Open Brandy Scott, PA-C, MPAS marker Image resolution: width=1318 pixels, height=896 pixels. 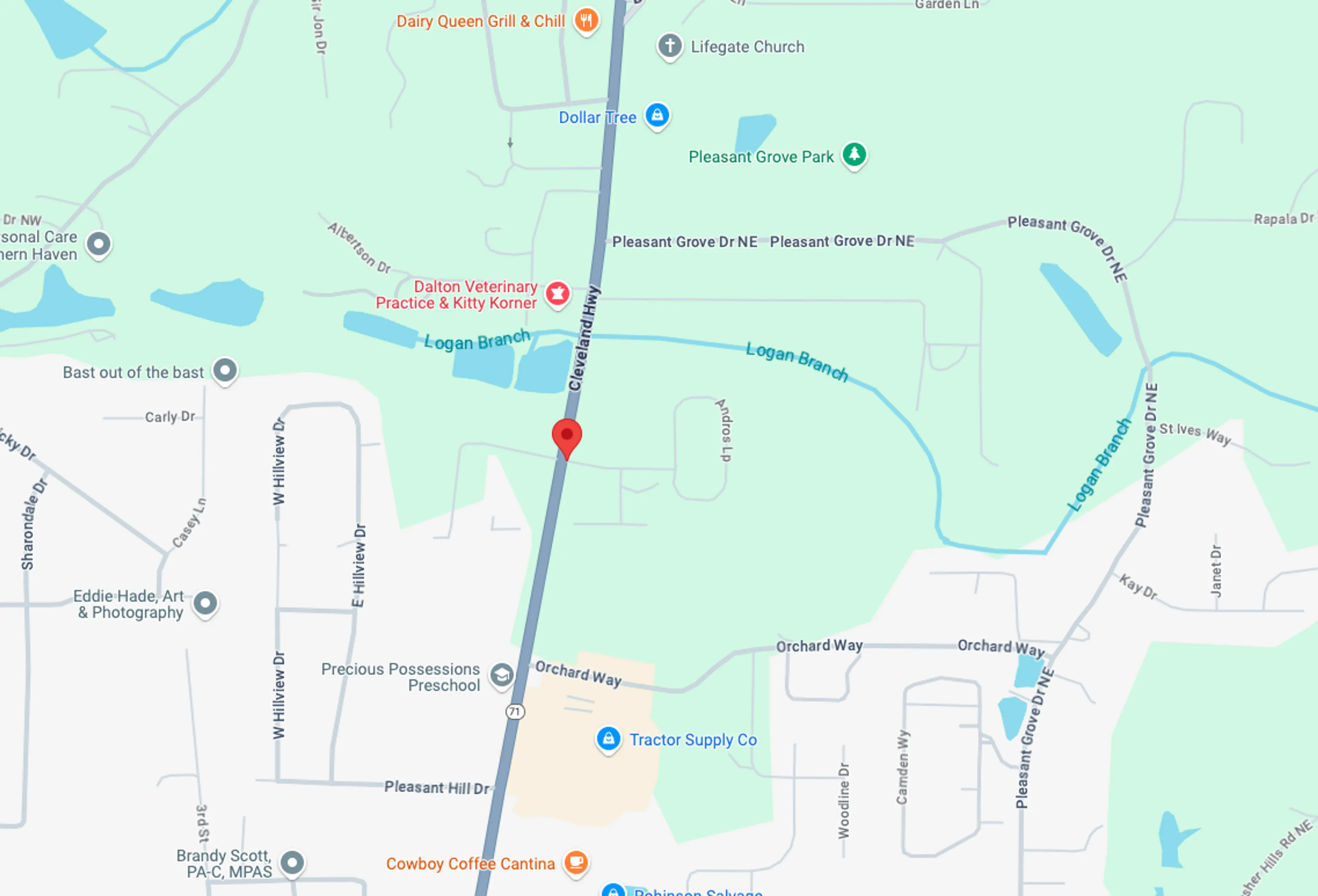point(293,863)
